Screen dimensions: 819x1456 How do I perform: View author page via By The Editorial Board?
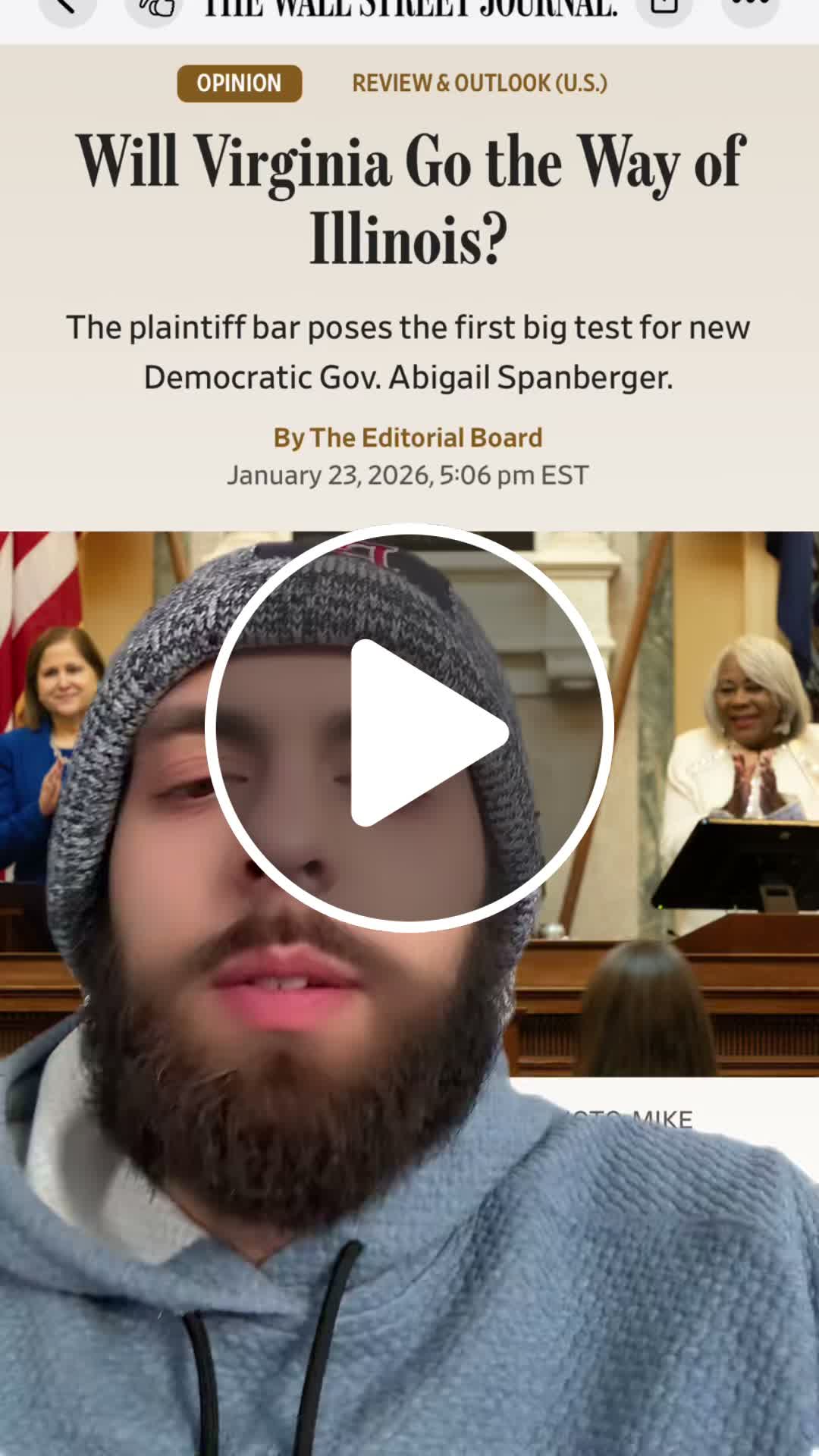coord(409,438)
